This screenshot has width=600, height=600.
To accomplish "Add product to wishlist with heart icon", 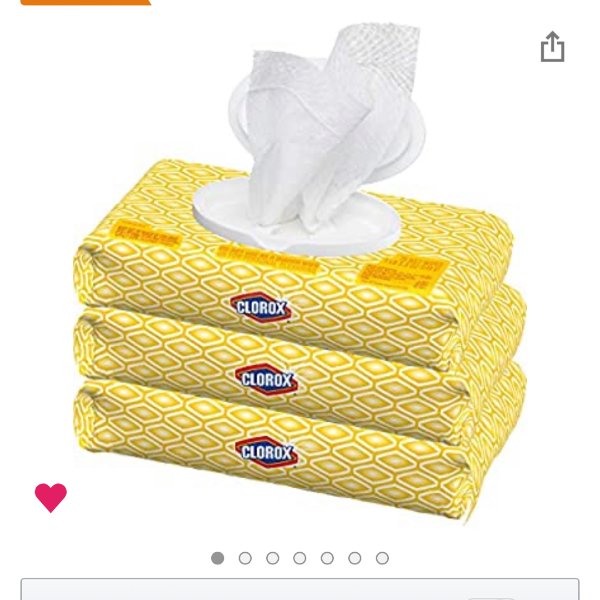I will pyautogui.click(x=51, y=497).
